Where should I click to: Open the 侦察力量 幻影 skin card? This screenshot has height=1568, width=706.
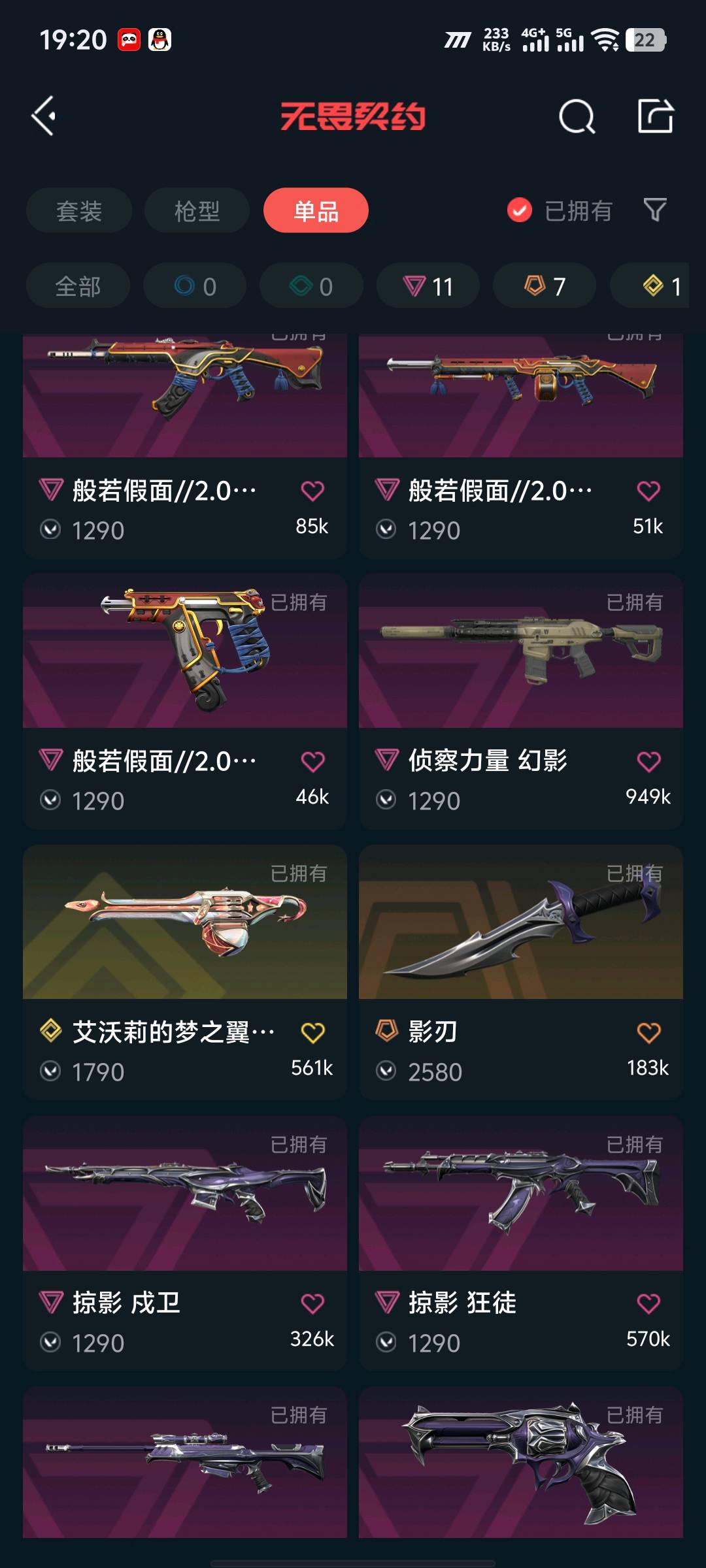pyautogui.click(x=520, y=653)
